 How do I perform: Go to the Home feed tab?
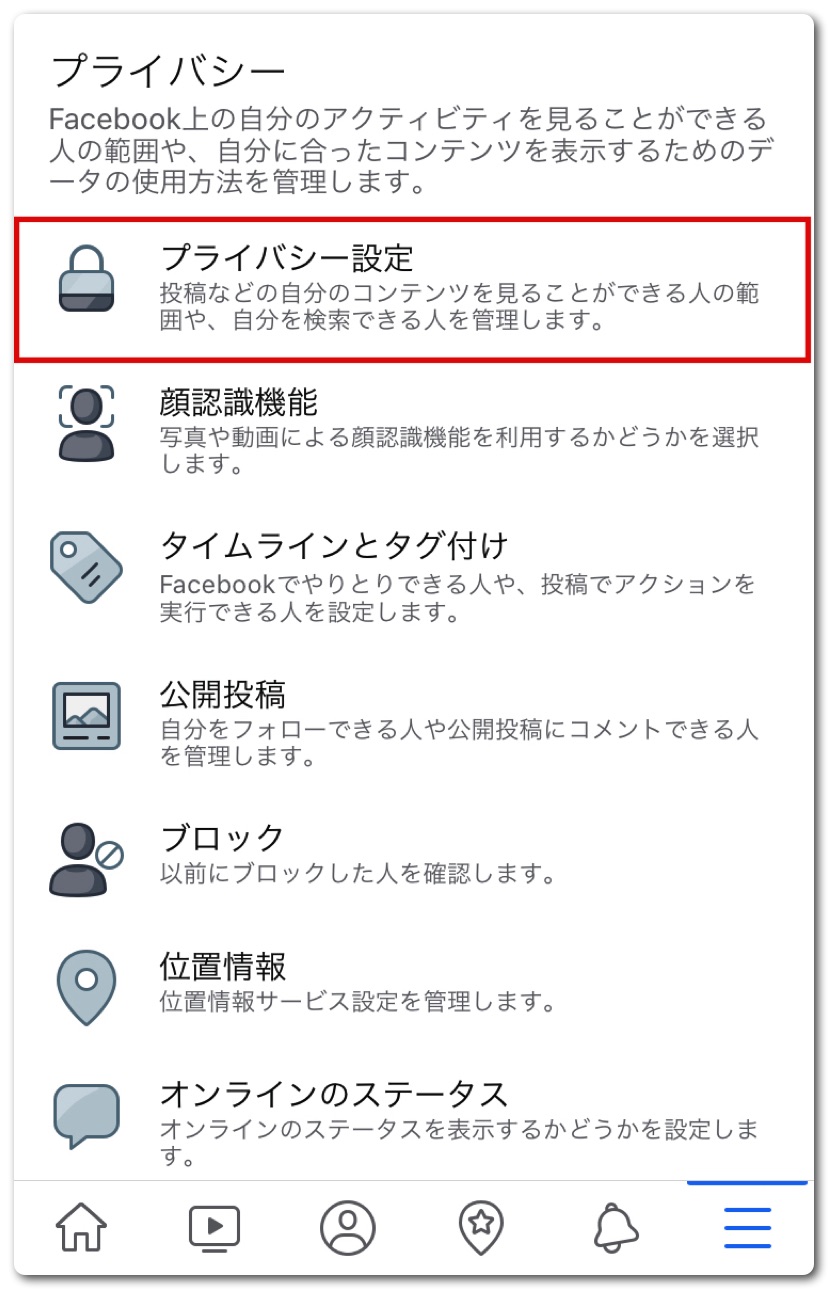[x=81, y=1227]
